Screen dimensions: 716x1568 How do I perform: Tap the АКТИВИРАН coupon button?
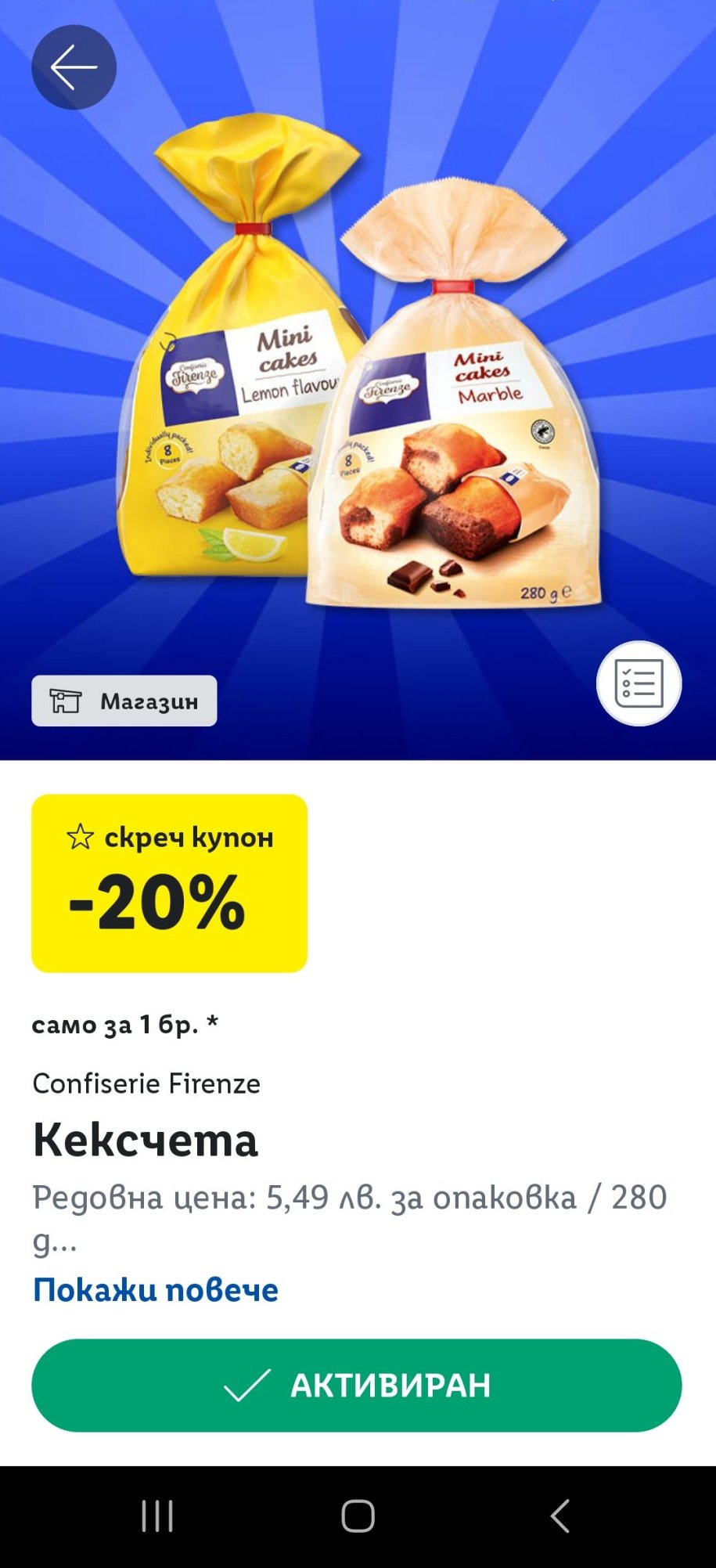[x=357, y=1385]
